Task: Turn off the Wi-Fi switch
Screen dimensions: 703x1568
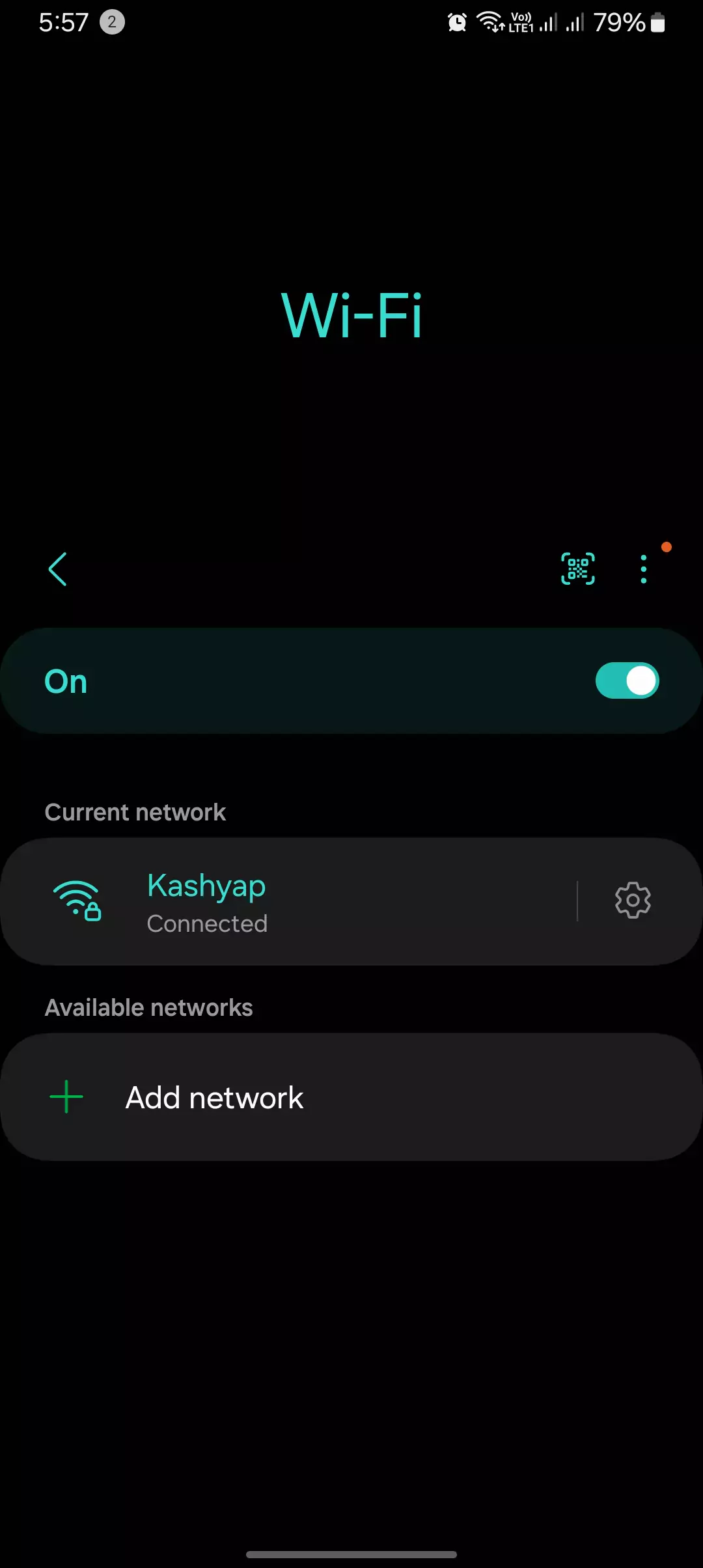Action: [627, 680]
